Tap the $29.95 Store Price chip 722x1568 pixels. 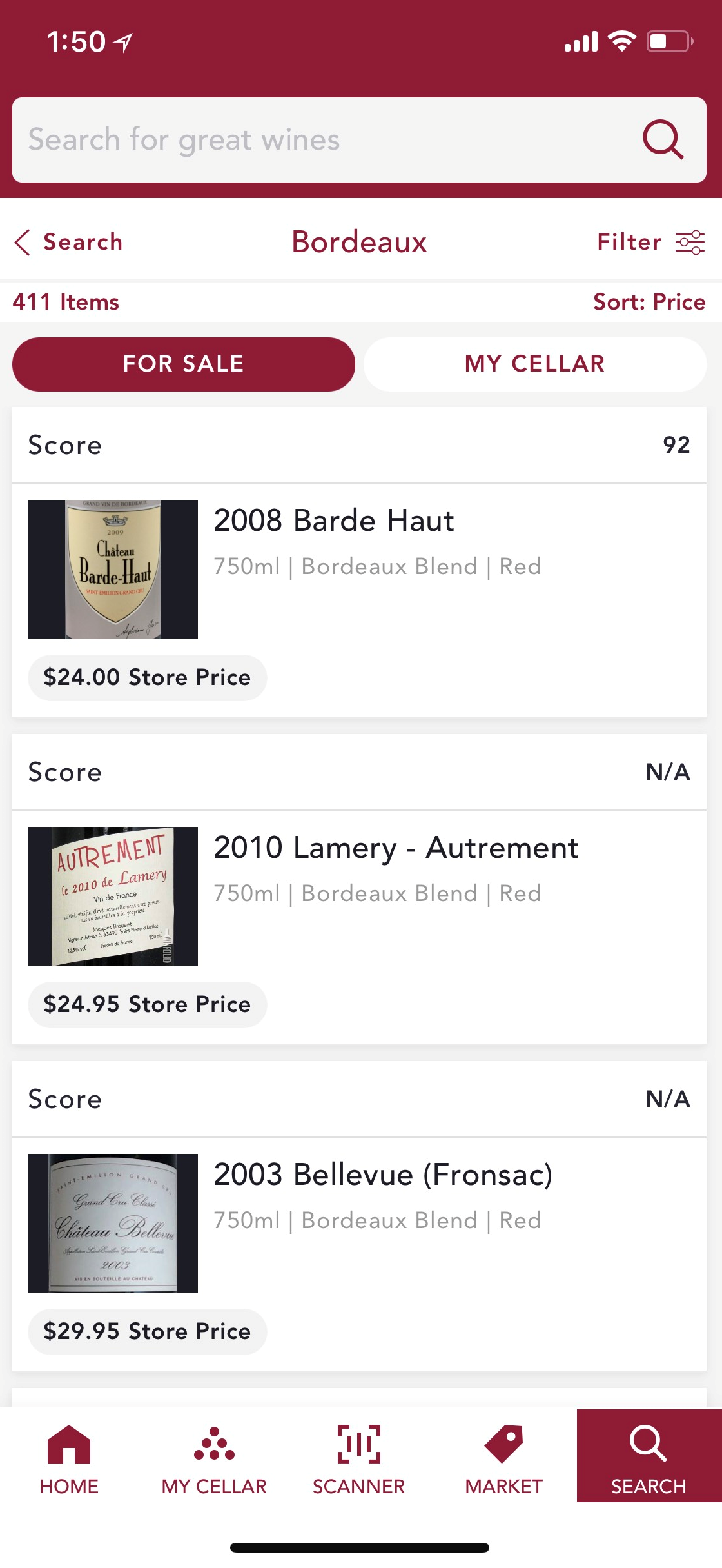point(147,1331)
